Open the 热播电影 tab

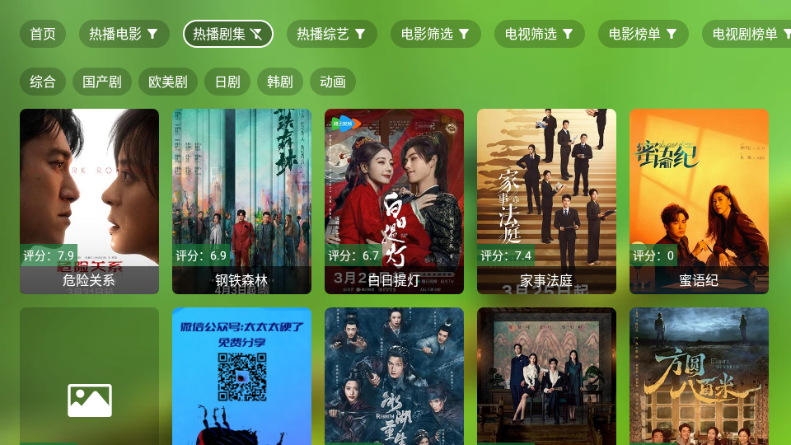pos(124,34)
